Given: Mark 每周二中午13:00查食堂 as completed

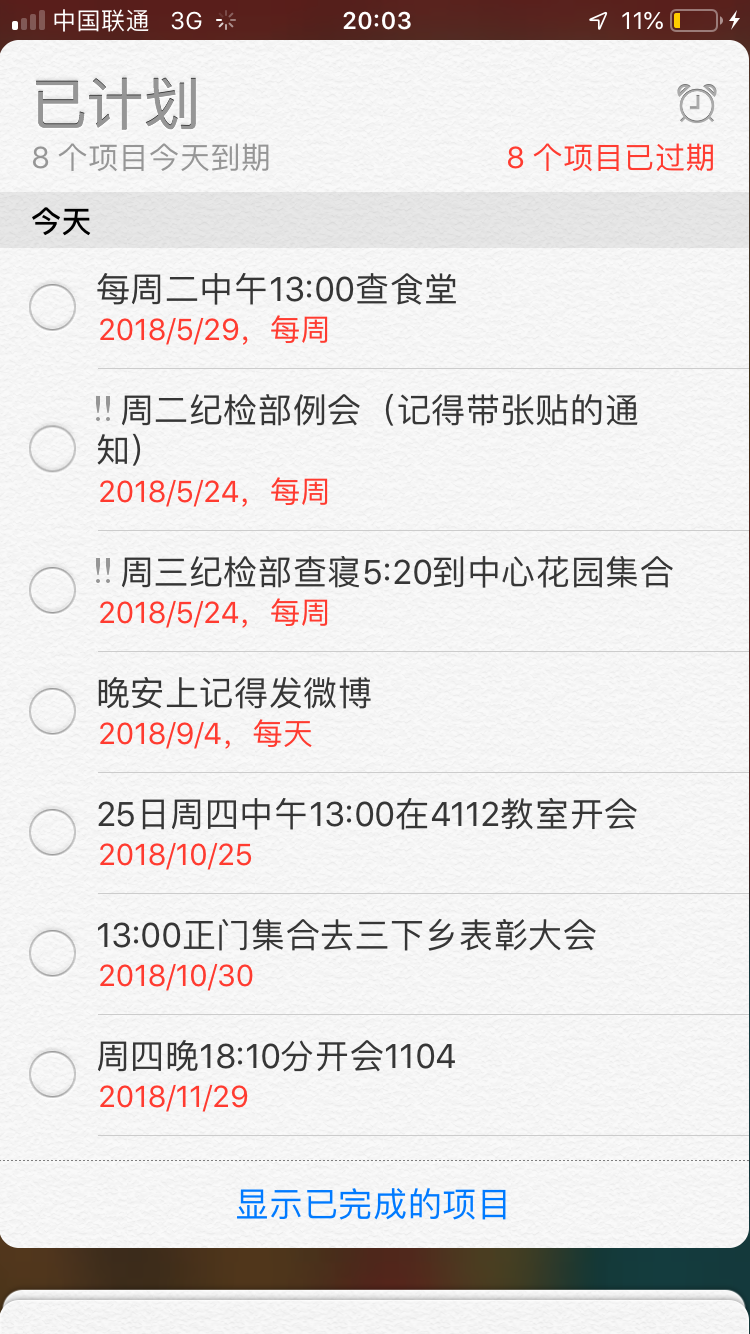Looking at the screenshot, I should pyautogui.click(x=52, y=307).
